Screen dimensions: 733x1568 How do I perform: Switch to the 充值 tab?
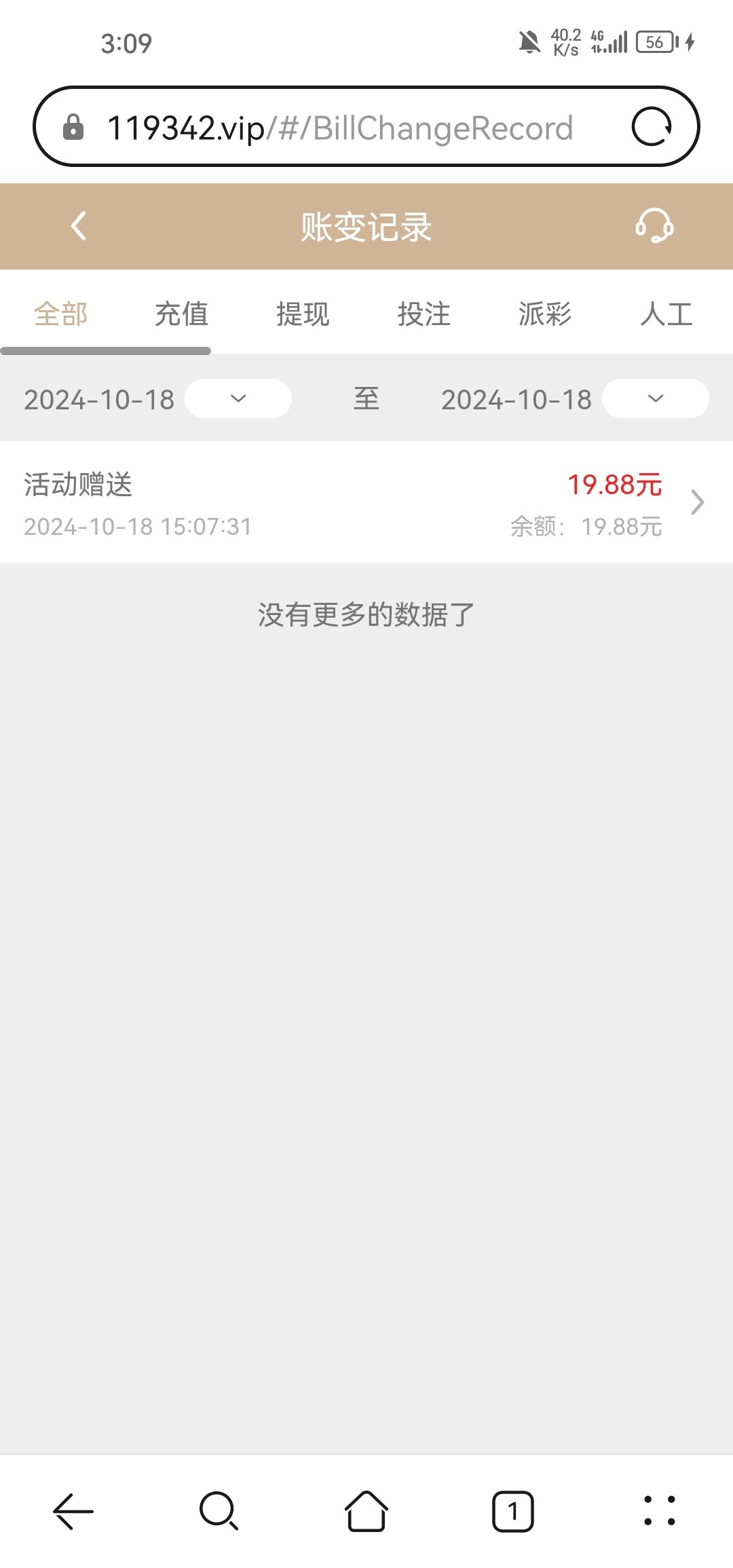point(181,314)
